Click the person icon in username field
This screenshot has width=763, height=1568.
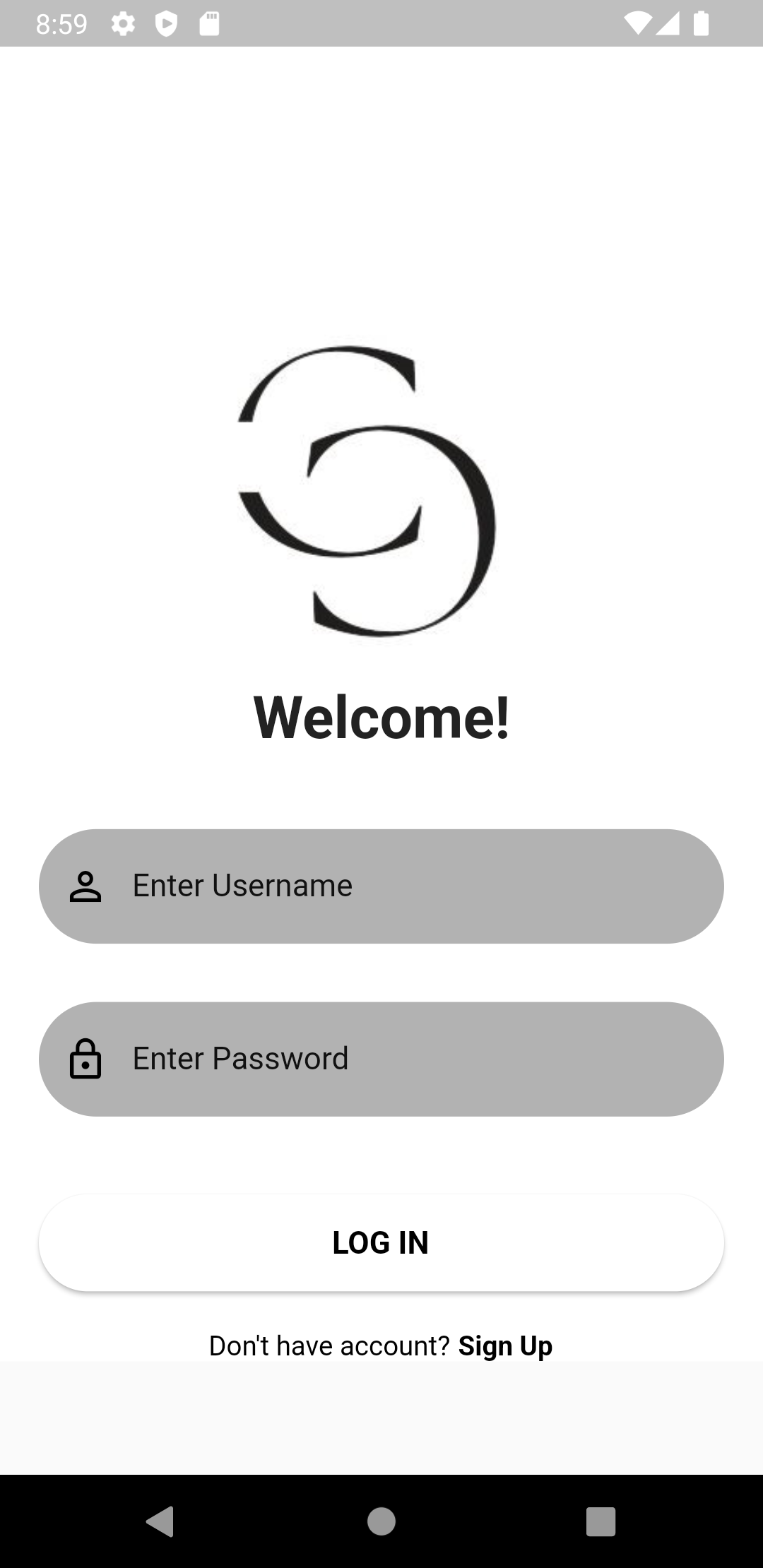(86, 886)
